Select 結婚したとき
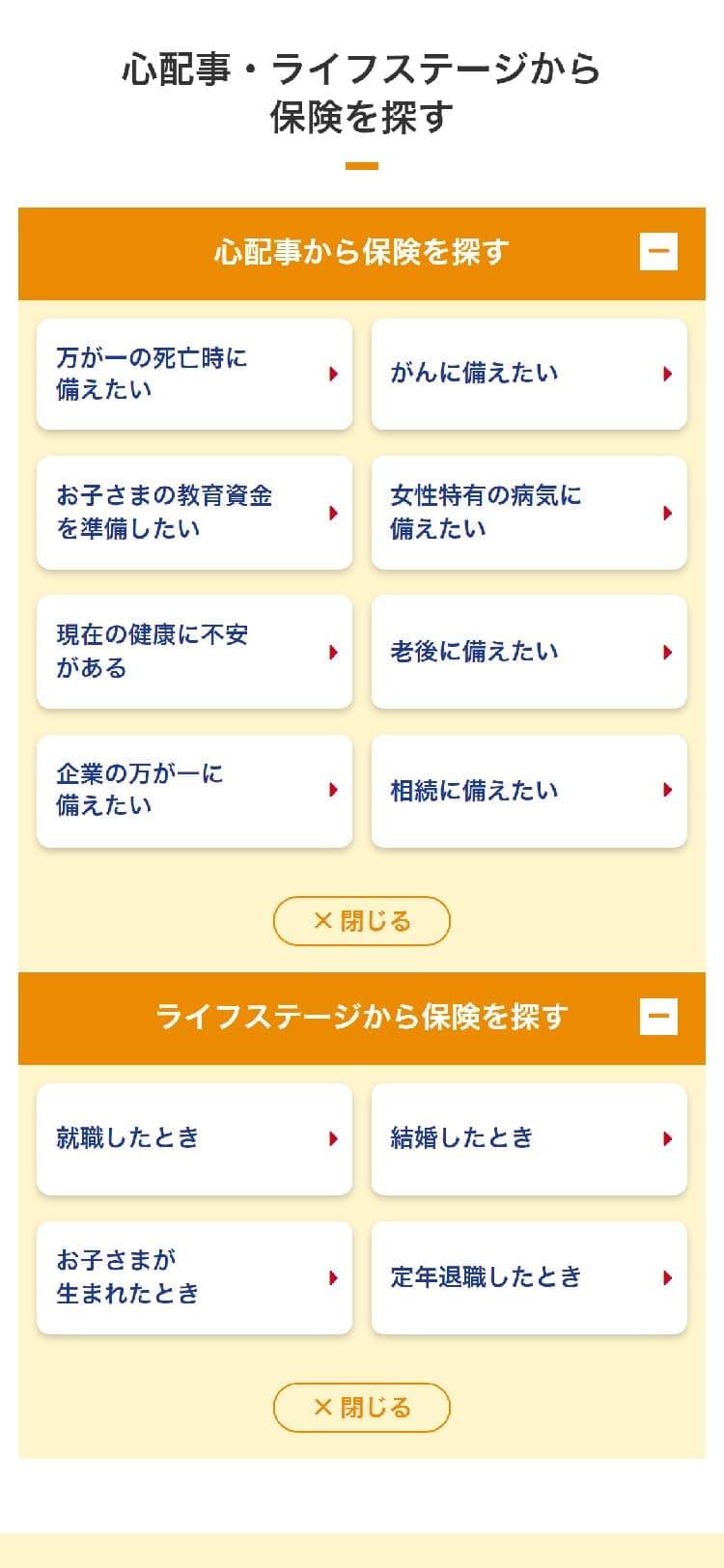This screenshot has width=724, height=1568. coord(528,1139)
